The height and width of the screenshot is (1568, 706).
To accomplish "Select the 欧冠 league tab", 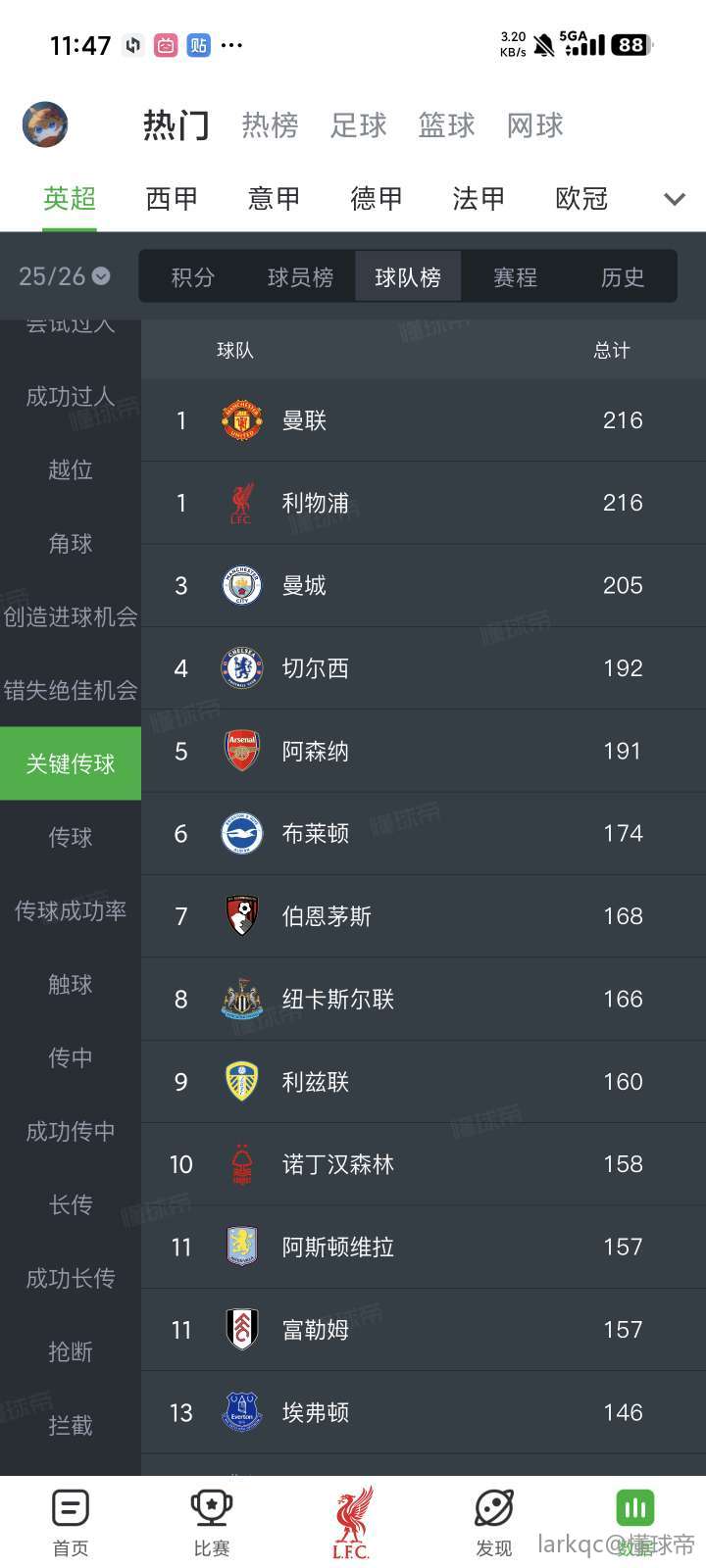I will point(581,199).
